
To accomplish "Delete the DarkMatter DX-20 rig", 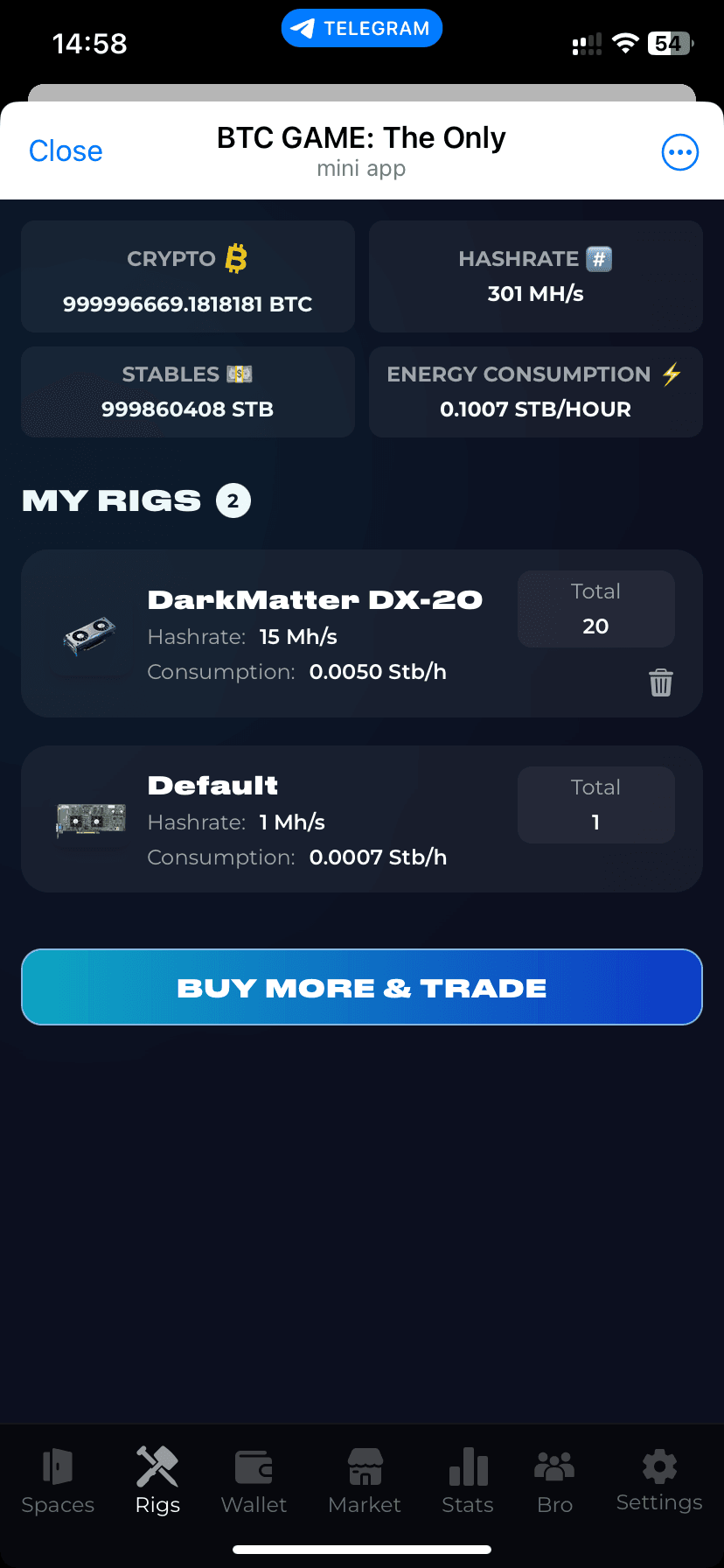I will pyautogui.click(x=661, y=682).
